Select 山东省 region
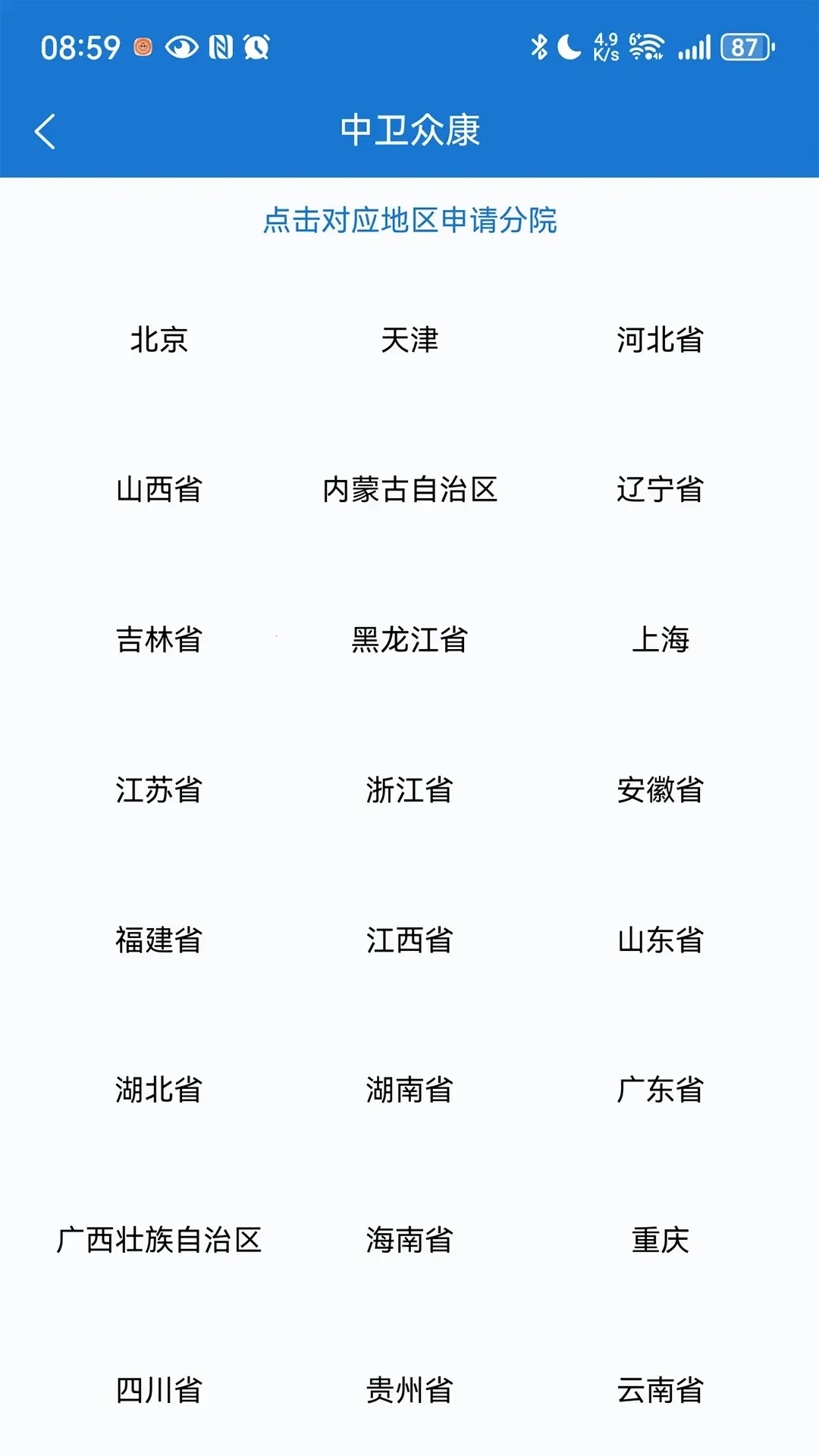The height and width of the screenshot is (1456, 819). point(660,940)
